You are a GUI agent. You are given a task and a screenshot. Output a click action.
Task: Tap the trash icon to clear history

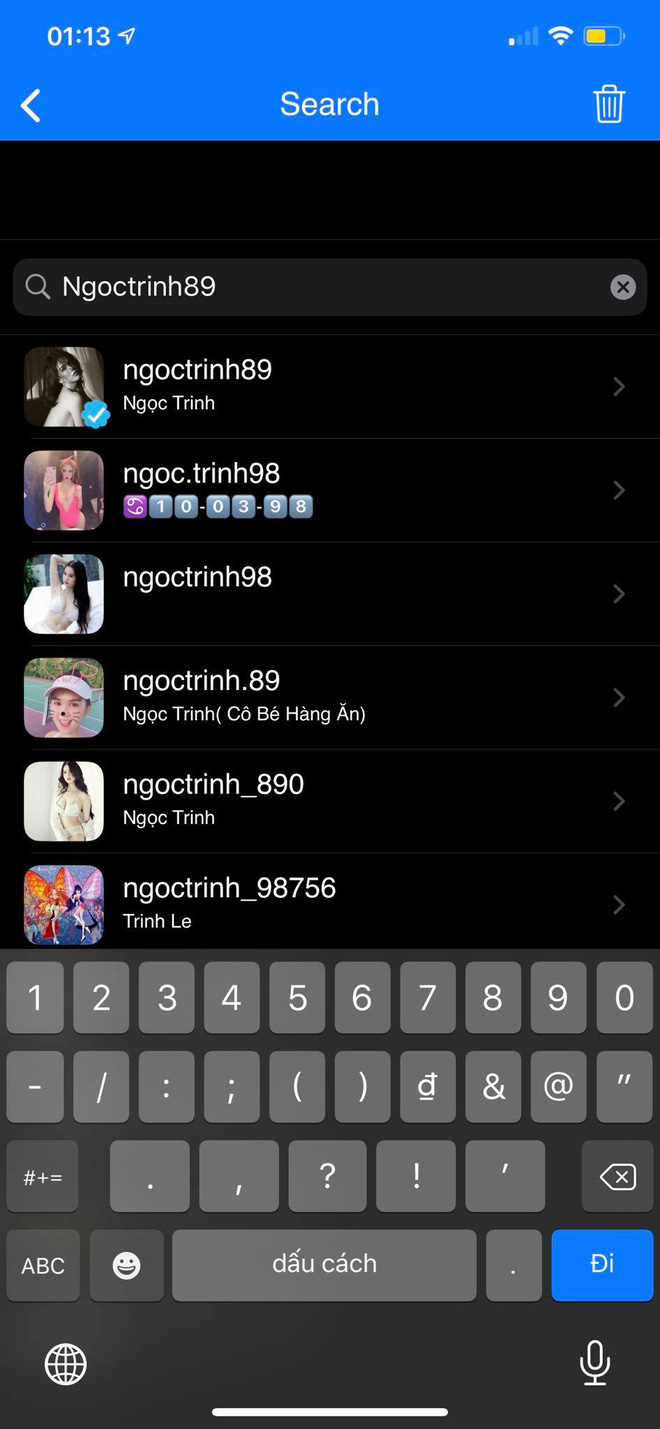608,104
